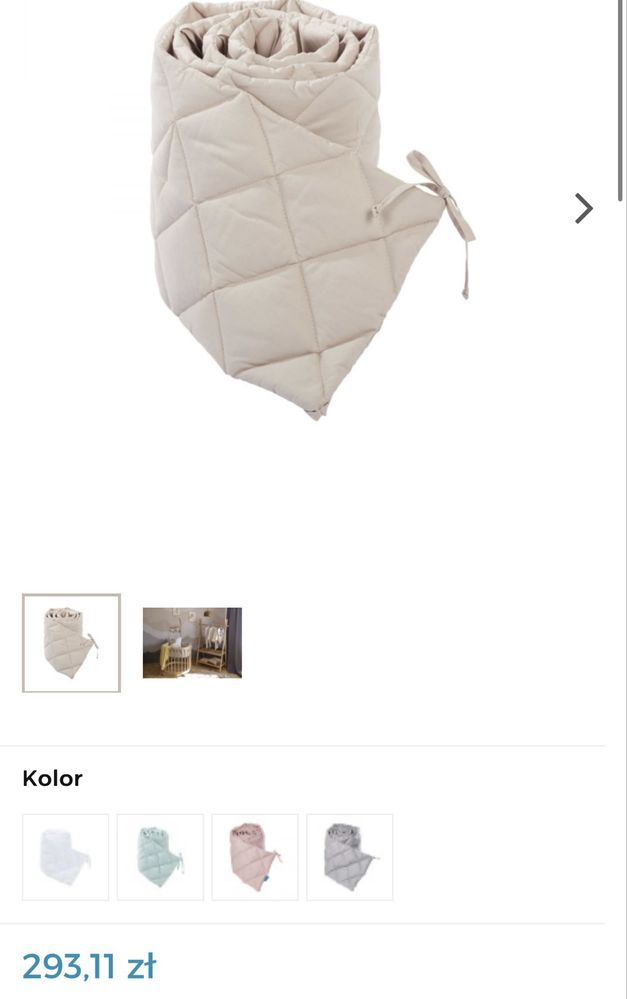This screenshot has height=999, width=627.
Task: Select the beige bumper thumbnail
Action: (71, 643)
